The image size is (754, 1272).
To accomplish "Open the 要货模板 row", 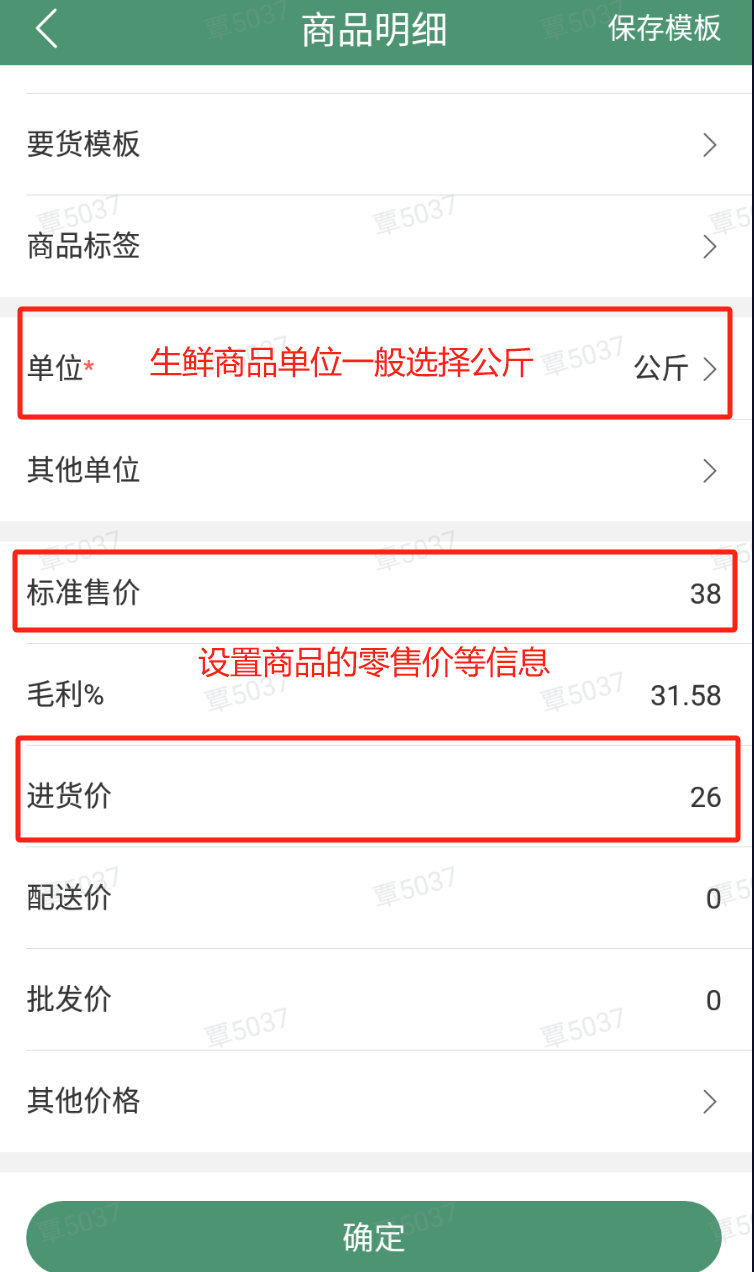I will [377, 145].
